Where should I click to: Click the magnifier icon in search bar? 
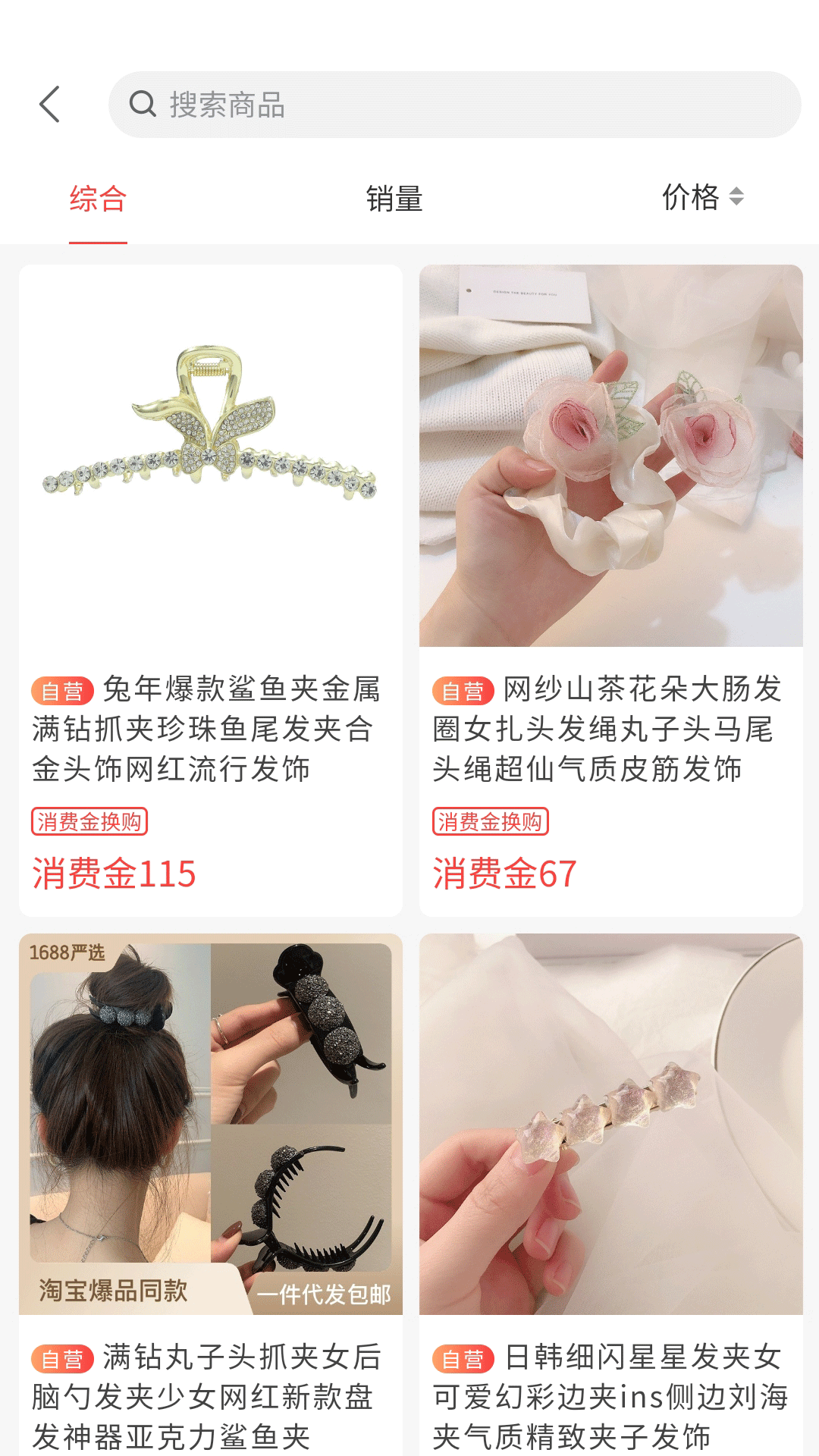click(143, 105)
